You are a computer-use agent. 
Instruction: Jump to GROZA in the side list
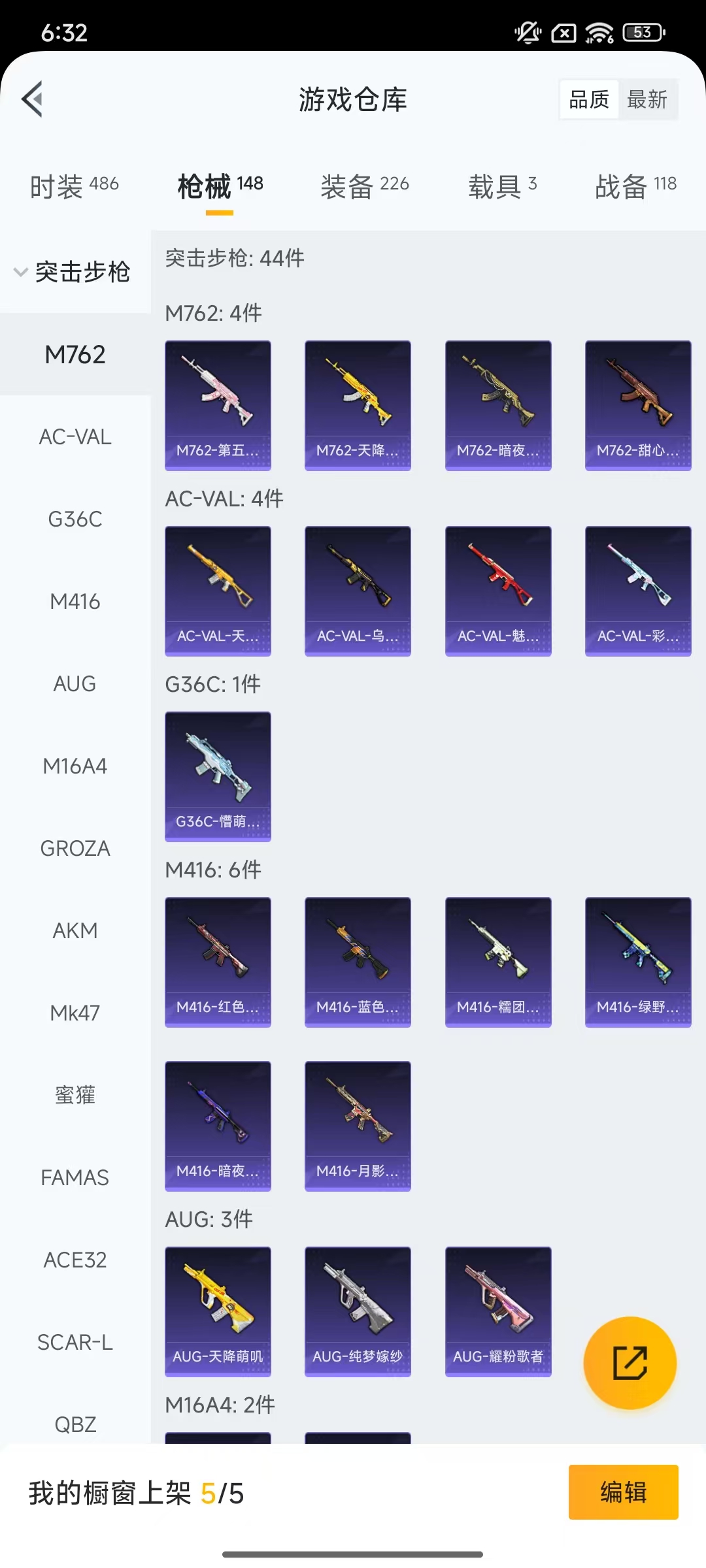[75, 848]
